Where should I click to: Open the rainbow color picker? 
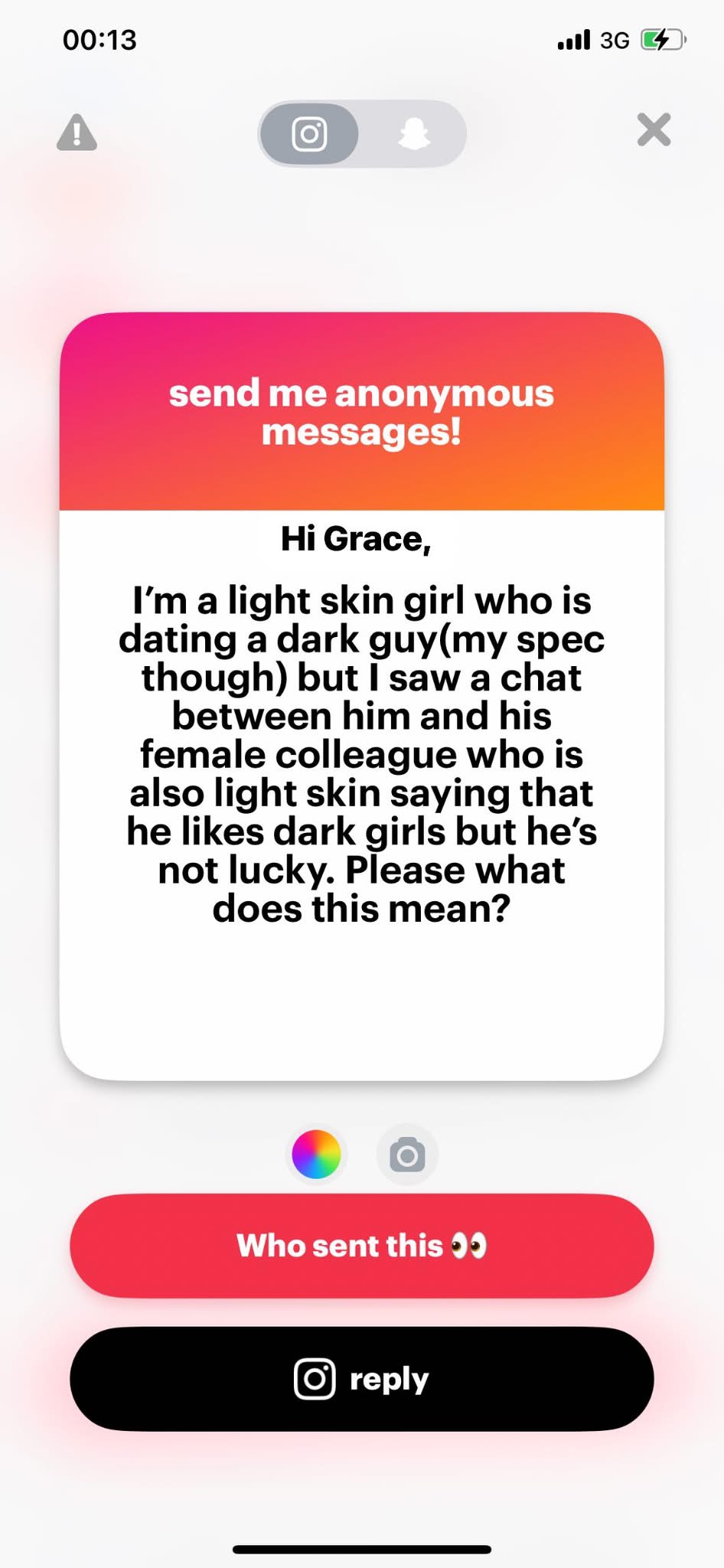coord(316,1154)
